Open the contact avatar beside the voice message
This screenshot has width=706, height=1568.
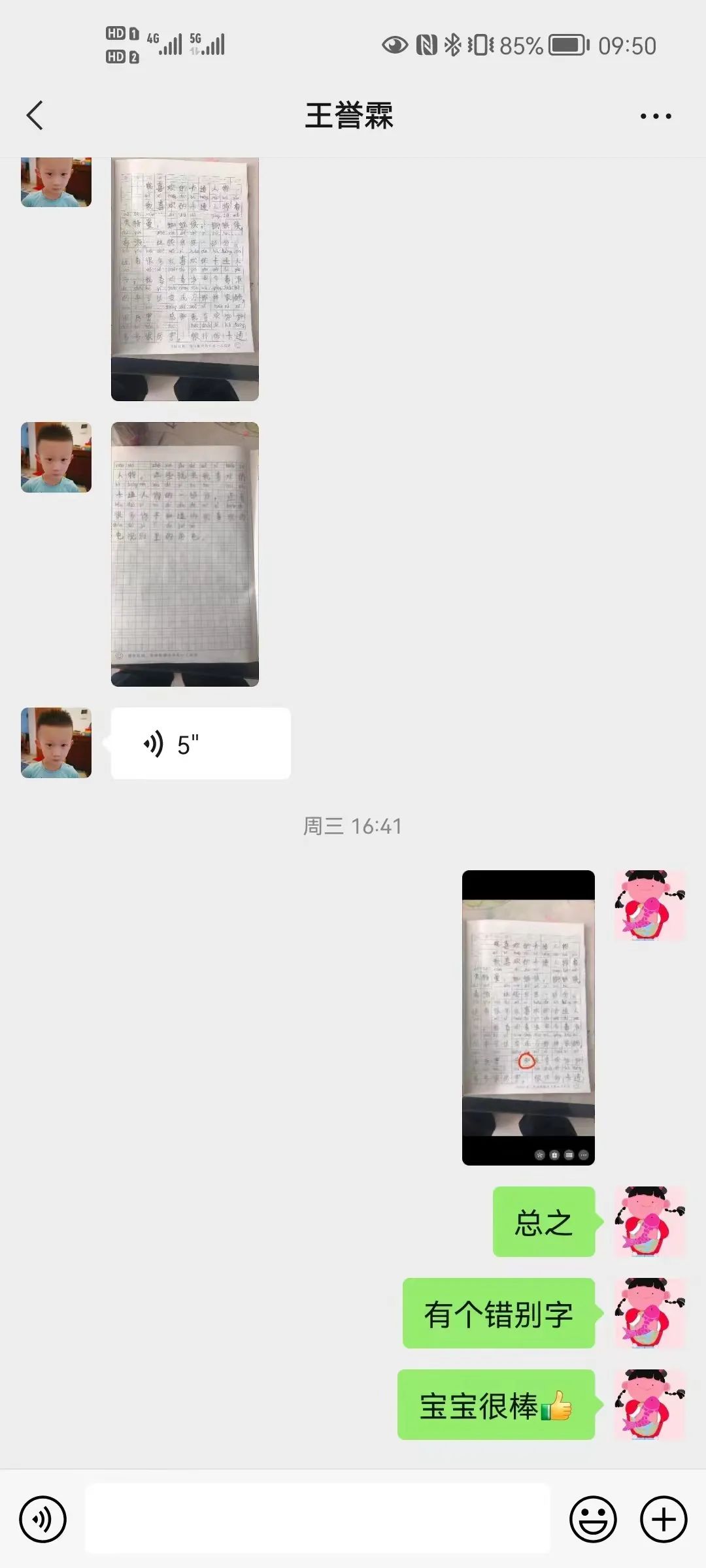pos(56,743)
